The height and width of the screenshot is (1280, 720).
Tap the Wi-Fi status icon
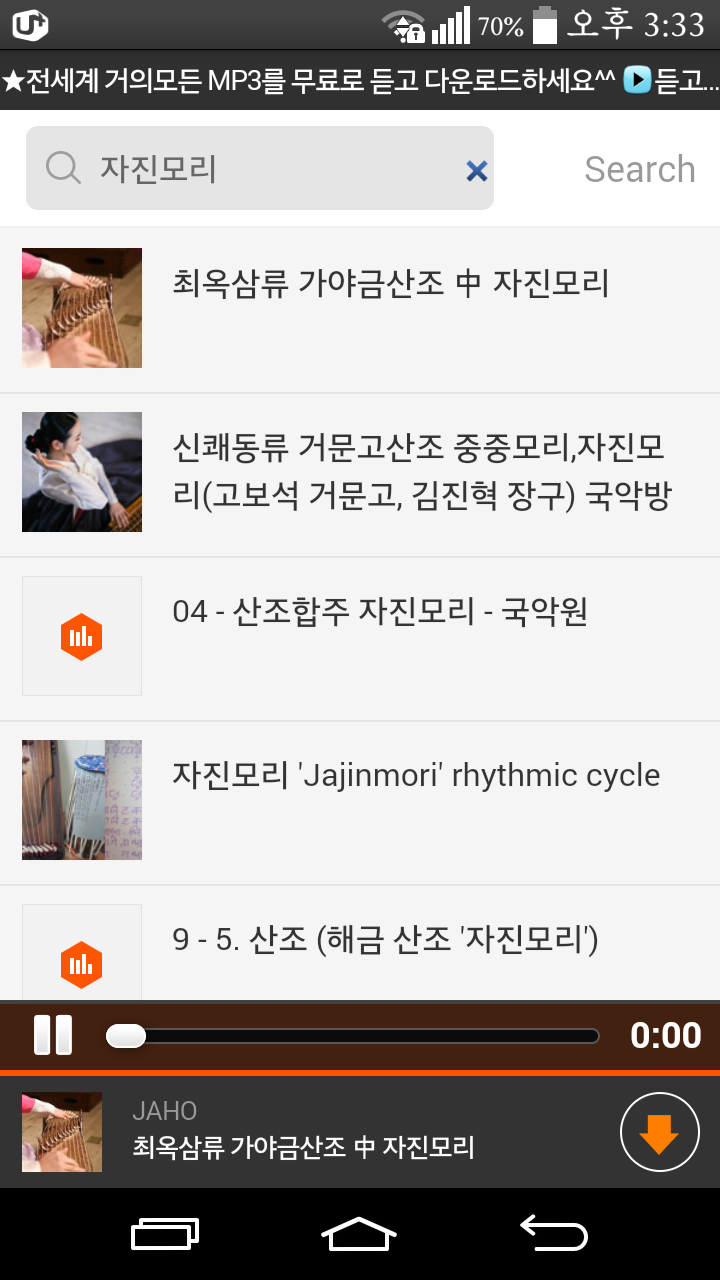coord(405,26)
